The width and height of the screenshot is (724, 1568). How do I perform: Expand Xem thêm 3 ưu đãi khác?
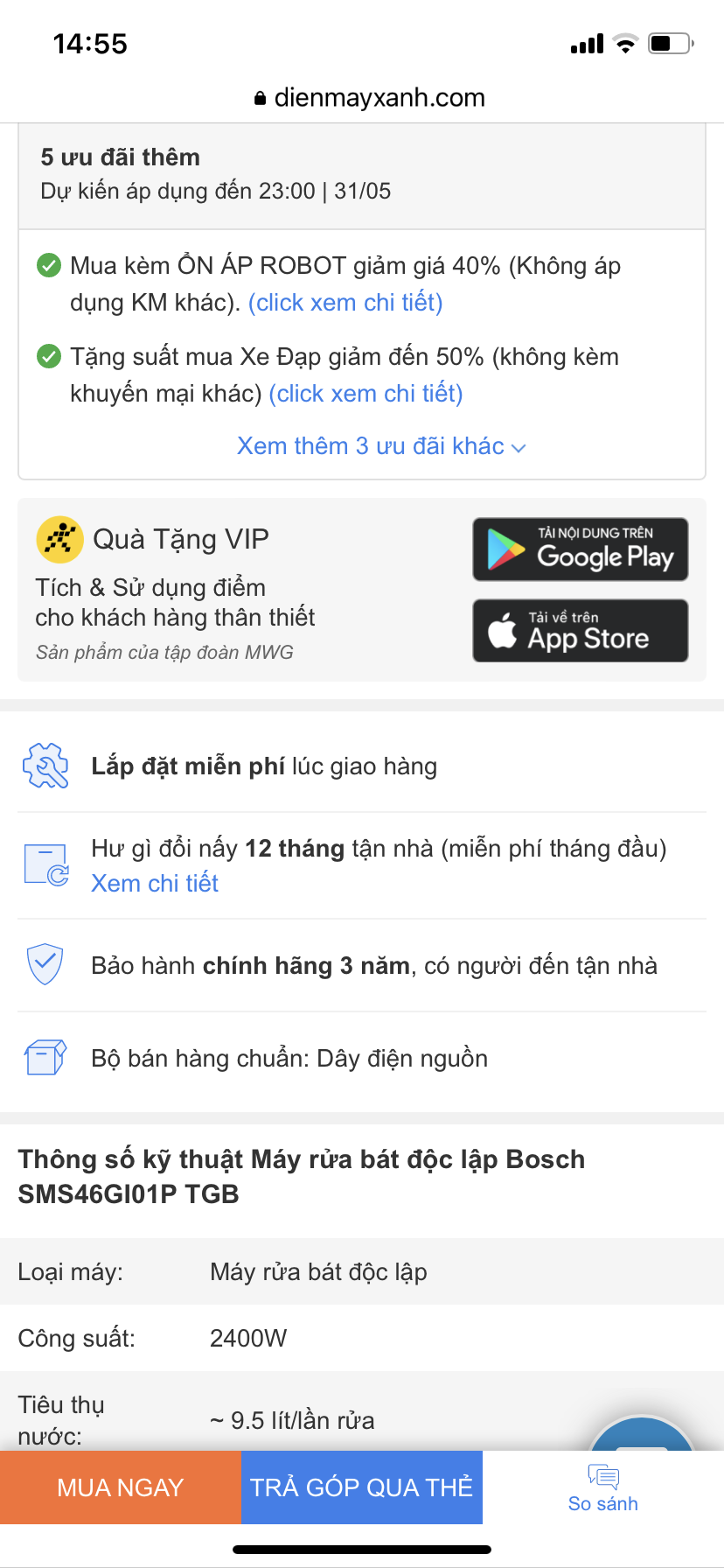(380, 446)
